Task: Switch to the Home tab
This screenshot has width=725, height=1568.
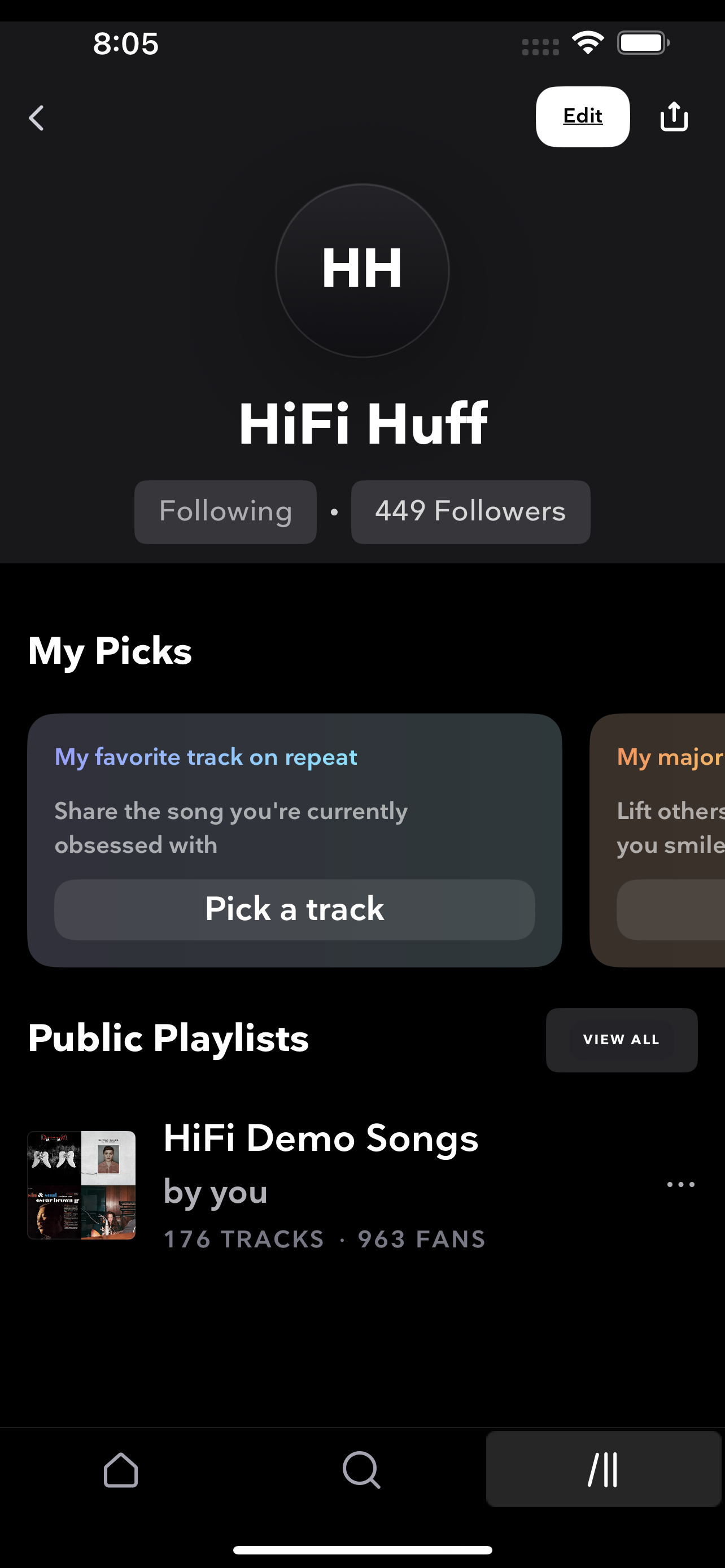Action: (120, 1469)
